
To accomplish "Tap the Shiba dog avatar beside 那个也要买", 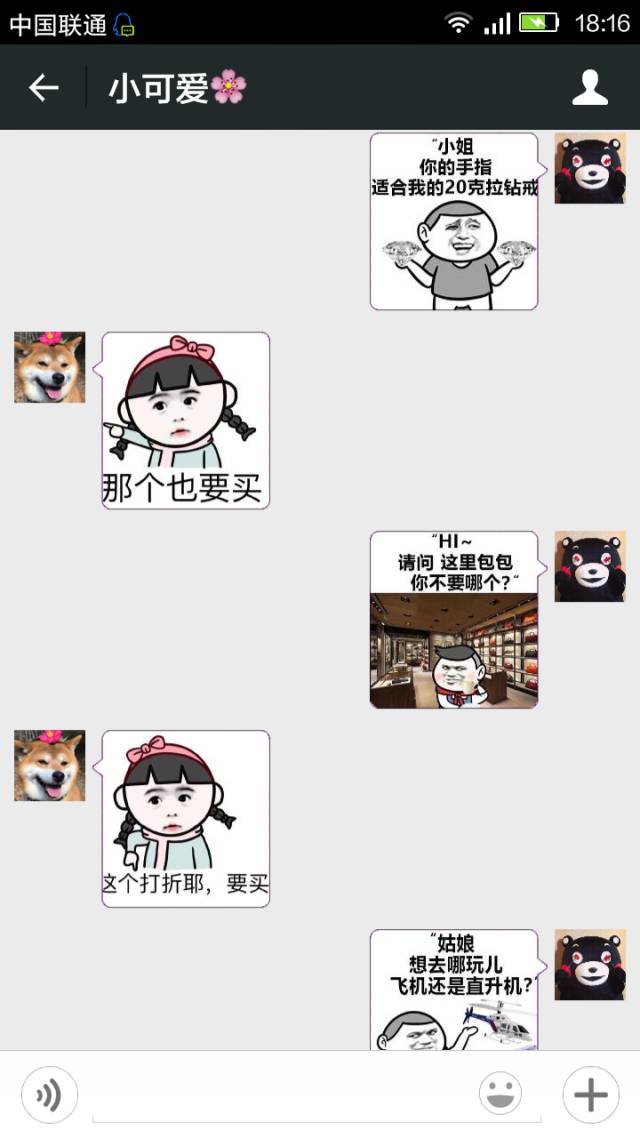I will point(50,367).
